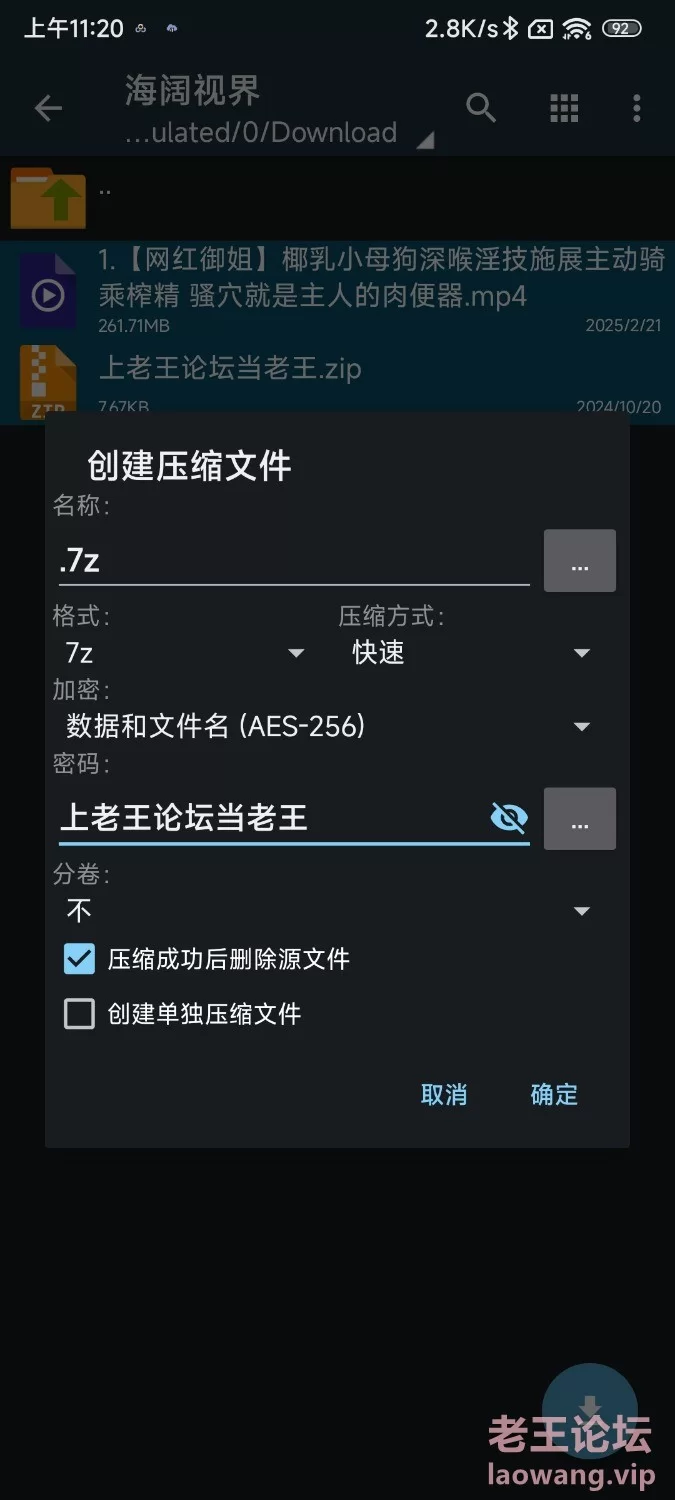
Task: Cancel with the 取消 button
Action: click(x=444, y=1094)
